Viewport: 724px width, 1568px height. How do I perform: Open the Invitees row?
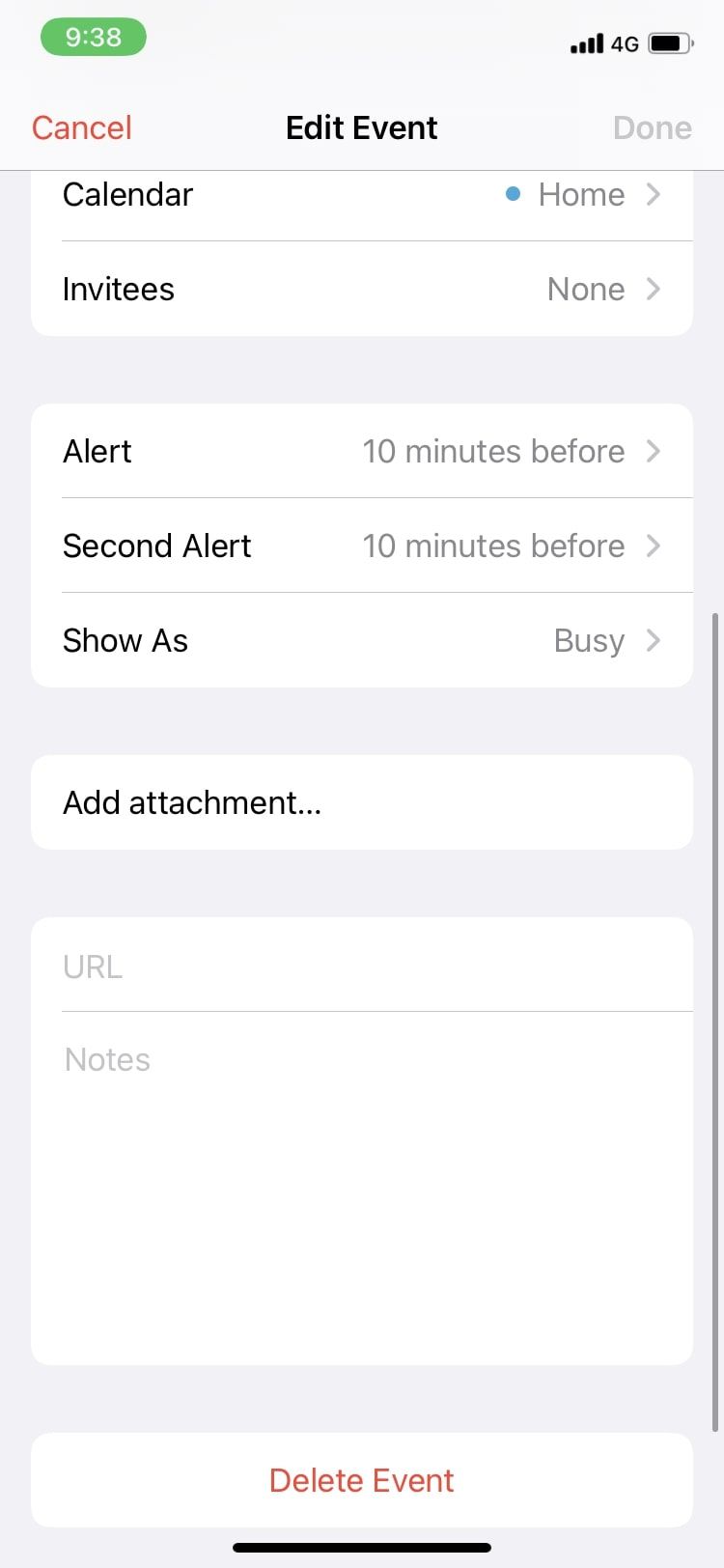[x=362, y=289]
